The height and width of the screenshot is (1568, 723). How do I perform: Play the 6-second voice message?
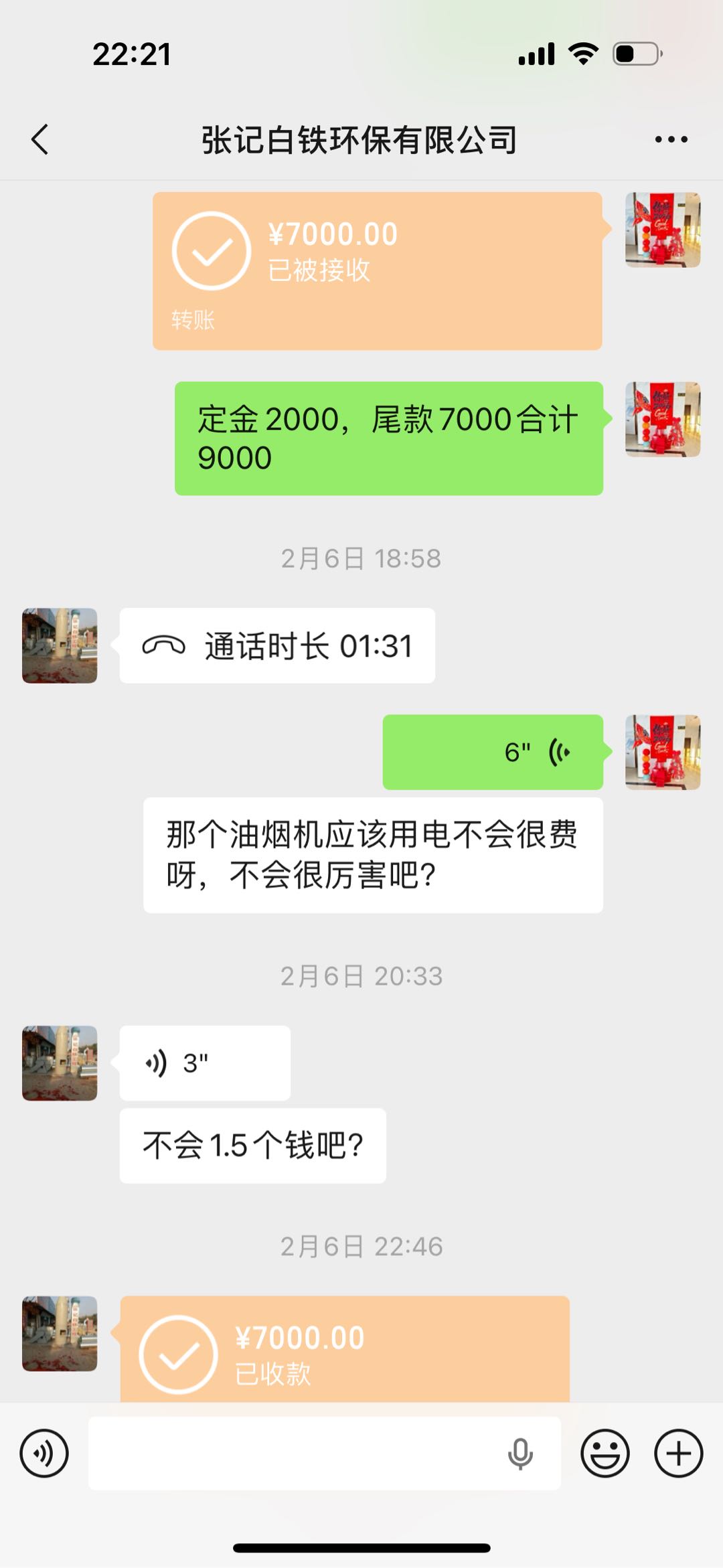pos(493,752)
